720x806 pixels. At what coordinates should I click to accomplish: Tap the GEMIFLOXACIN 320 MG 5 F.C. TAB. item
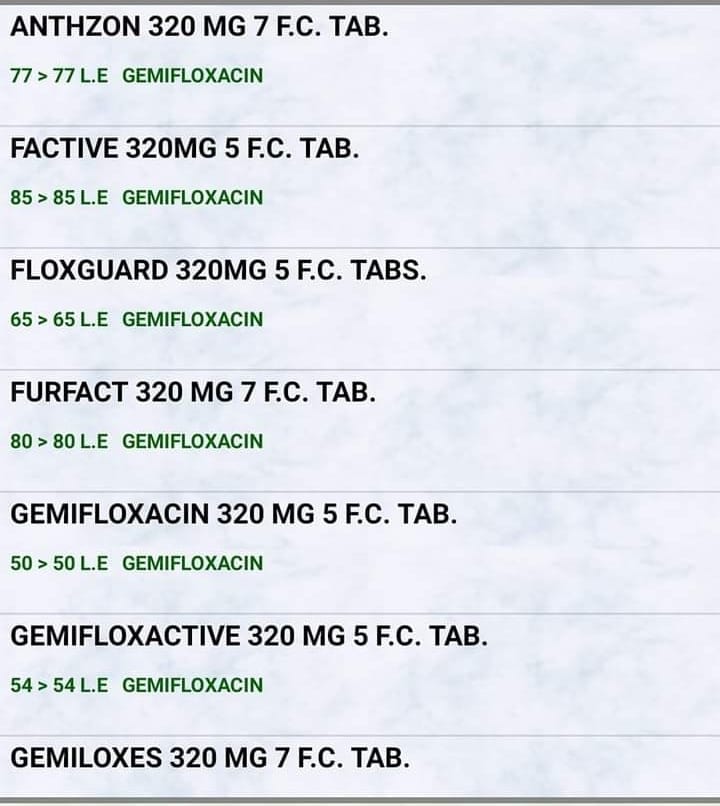pos(233,515)
